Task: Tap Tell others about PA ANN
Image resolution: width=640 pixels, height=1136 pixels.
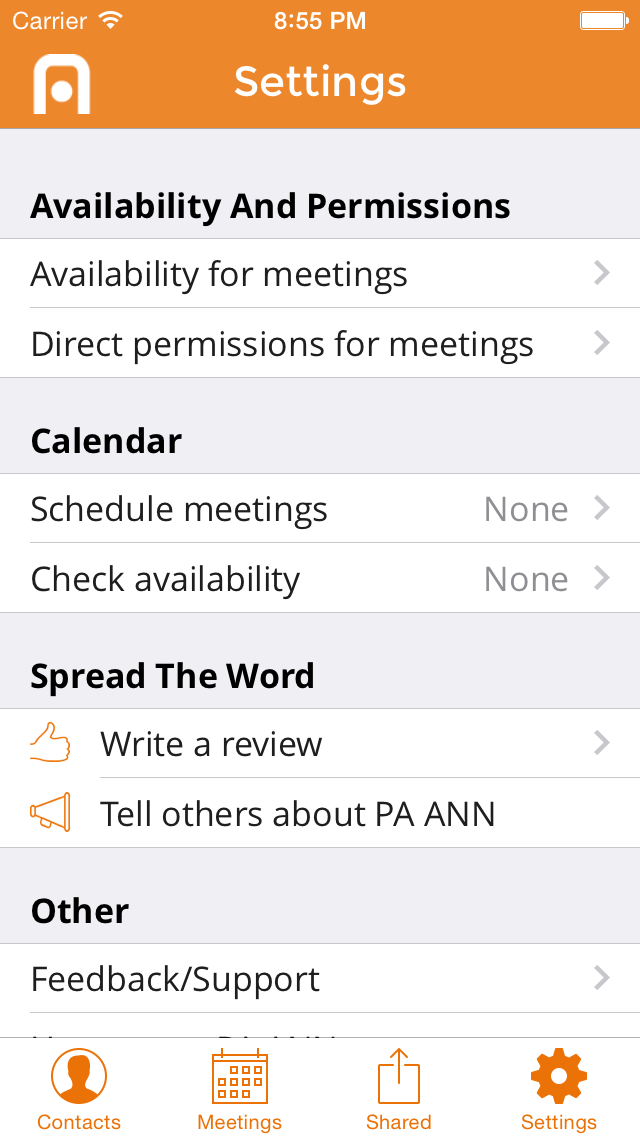Action: [x=320, y=813]
